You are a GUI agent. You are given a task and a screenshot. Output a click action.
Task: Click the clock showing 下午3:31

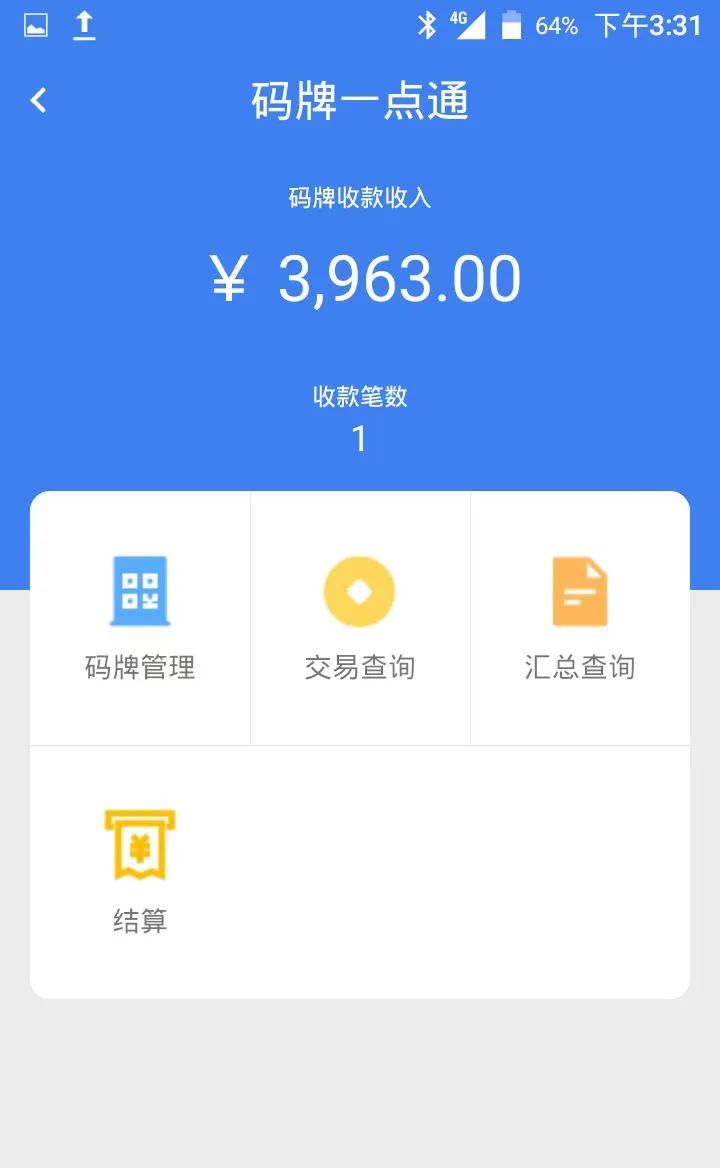650,24
